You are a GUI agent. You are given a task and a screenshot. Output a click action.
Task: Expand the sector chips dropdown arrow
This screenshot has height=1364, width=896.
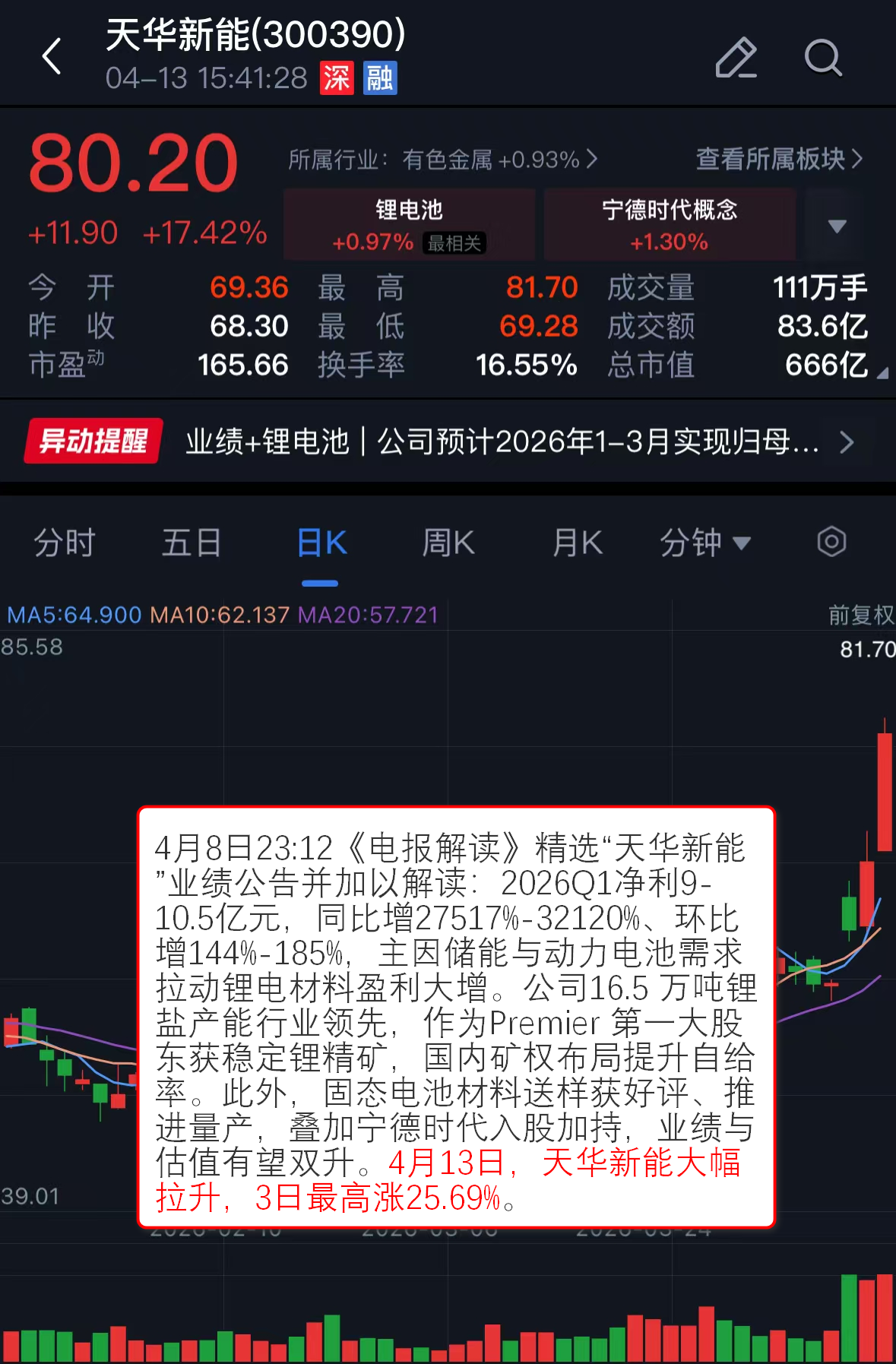click(836, 226)
